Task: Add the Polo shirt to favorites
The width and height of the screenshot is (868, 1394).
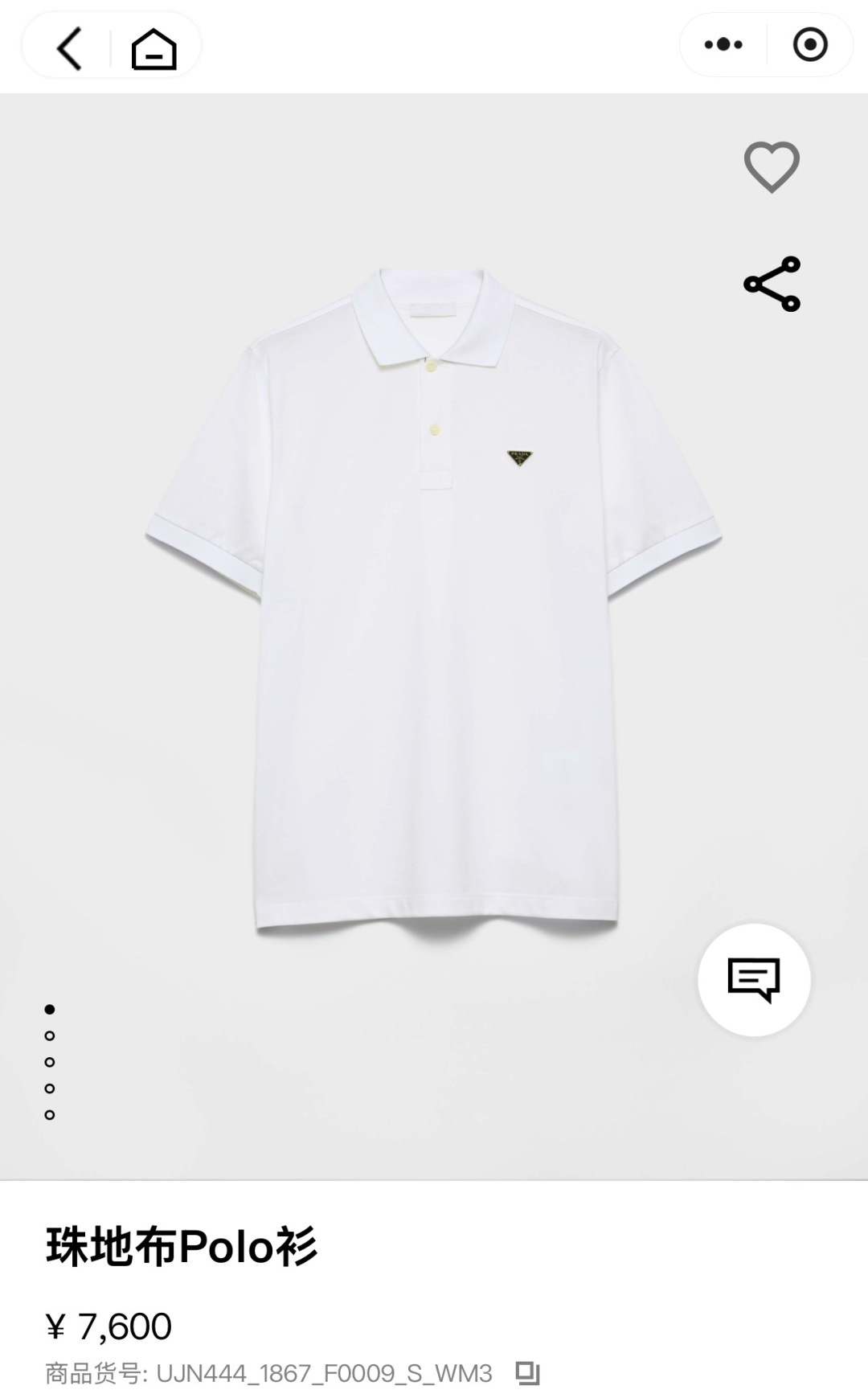Action: point(772,166)
